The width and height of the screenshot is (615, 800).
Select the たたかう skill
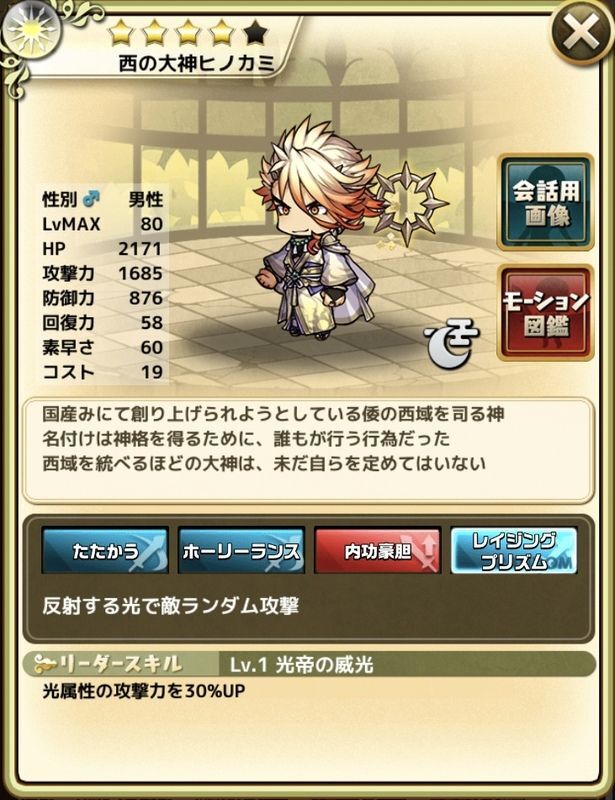(105, 550)
